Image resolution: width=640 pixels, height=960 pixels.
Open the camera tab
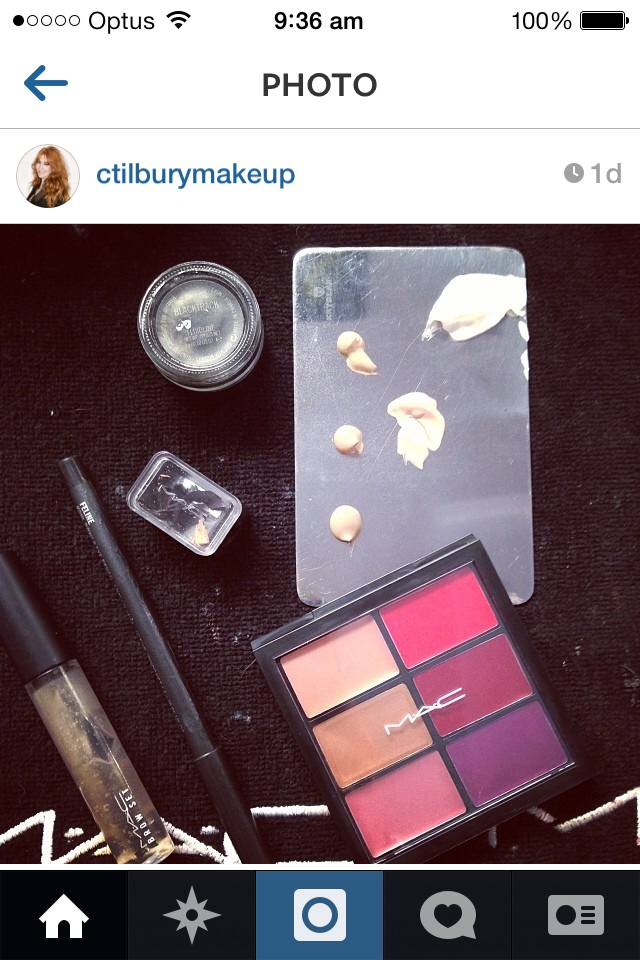(x=320, y=915)
